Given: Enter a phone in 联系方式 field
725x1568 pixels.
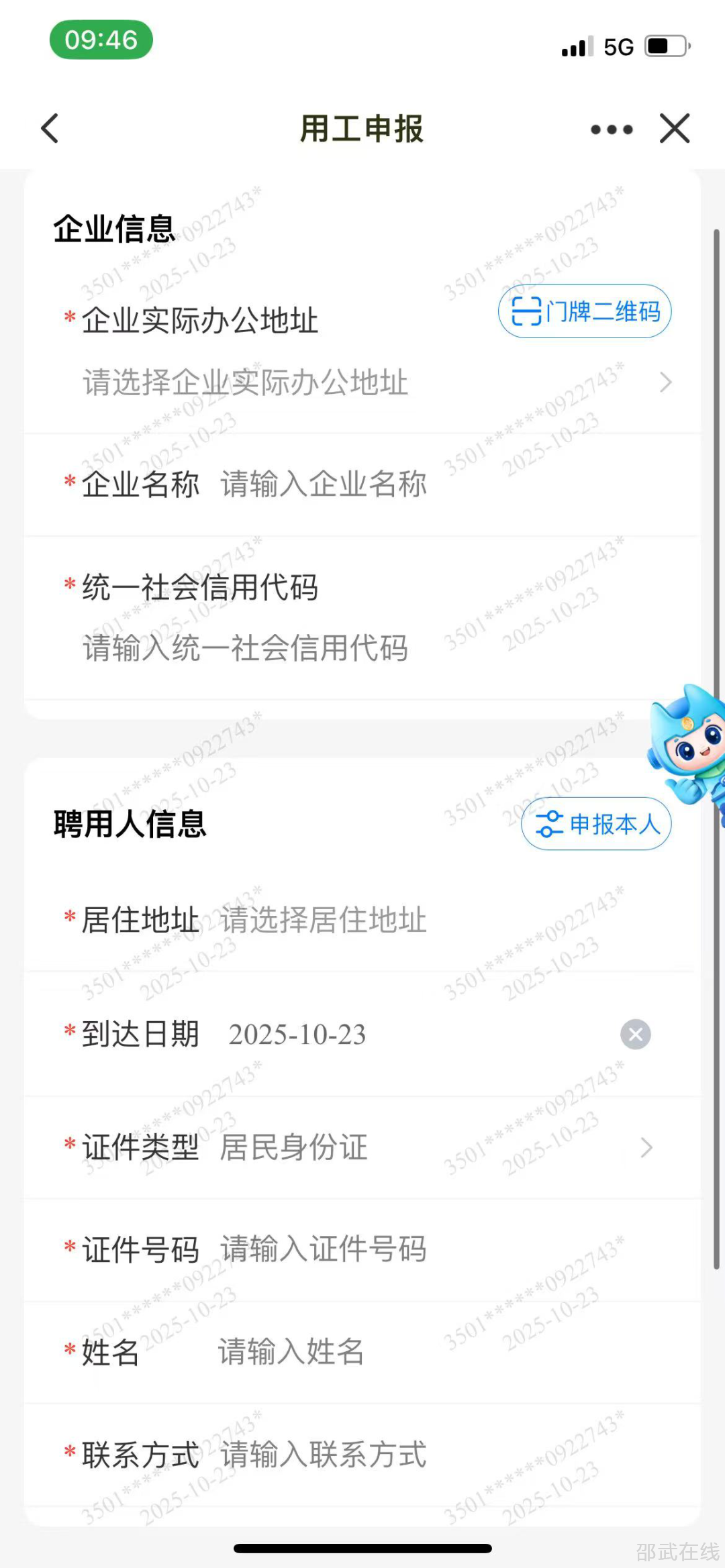Looking at the screenshot, I should click(x=403, y=1455).
